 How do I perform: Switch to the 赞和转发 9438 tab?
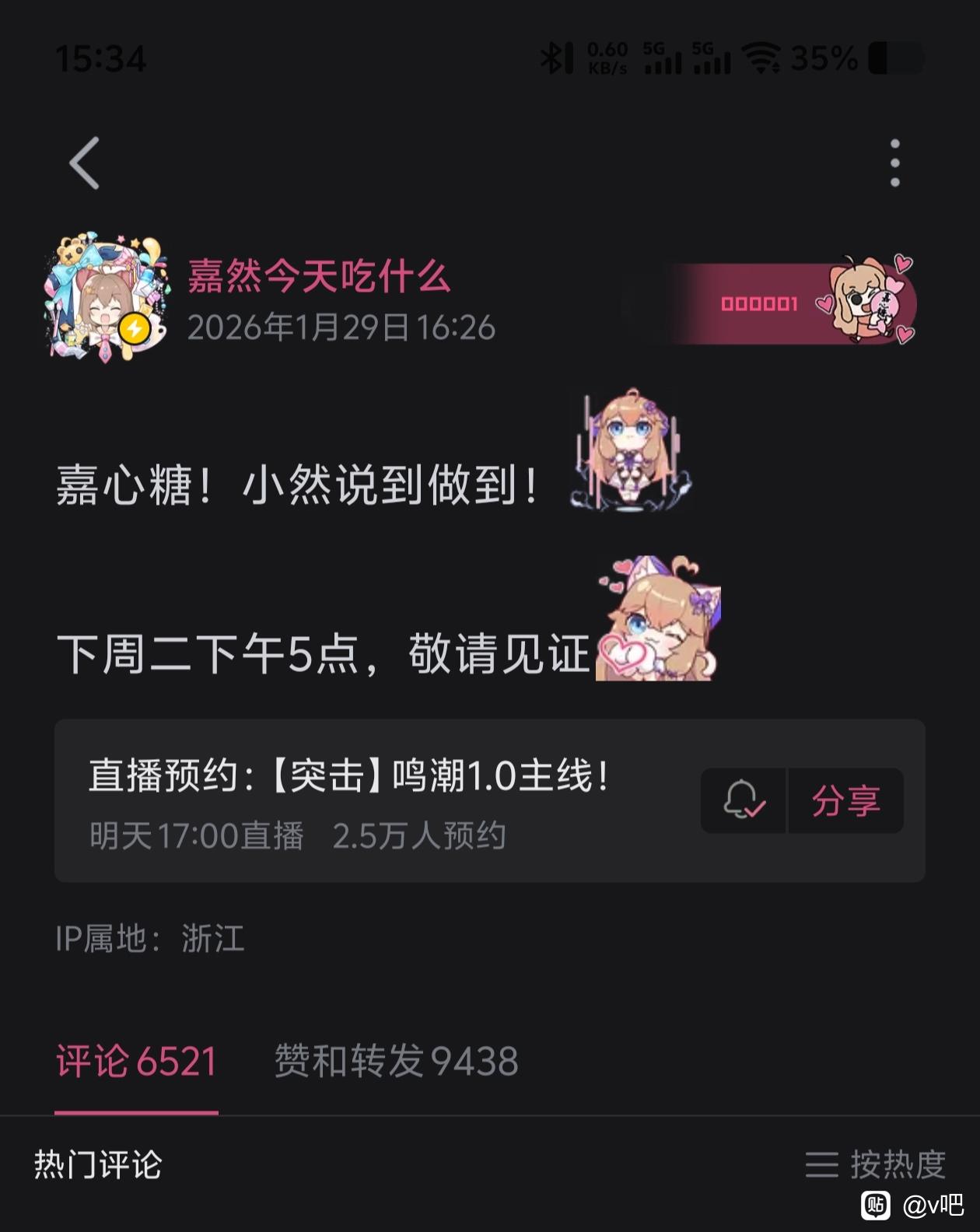396,1061
